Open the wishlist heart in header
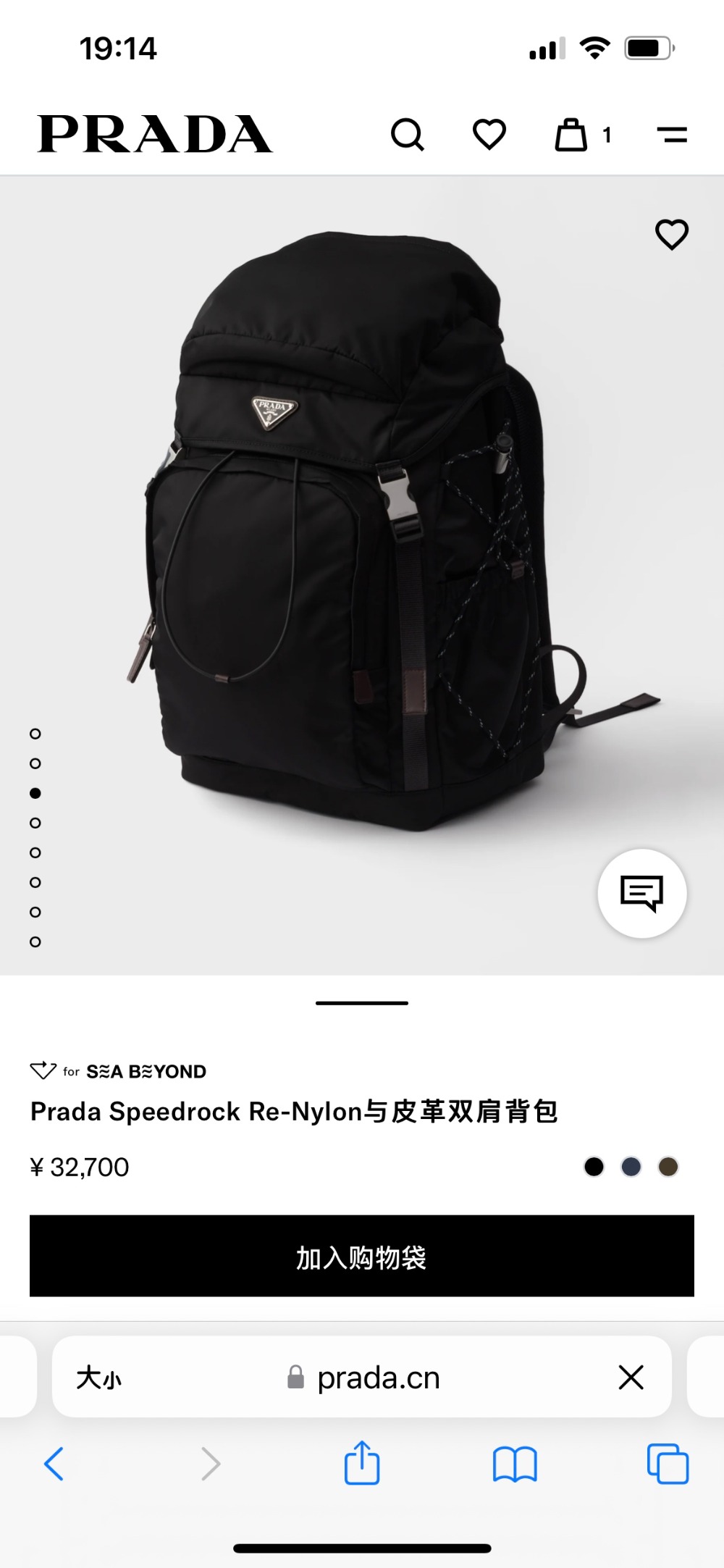Screen dimensions: 724x1568 (489, 135)
